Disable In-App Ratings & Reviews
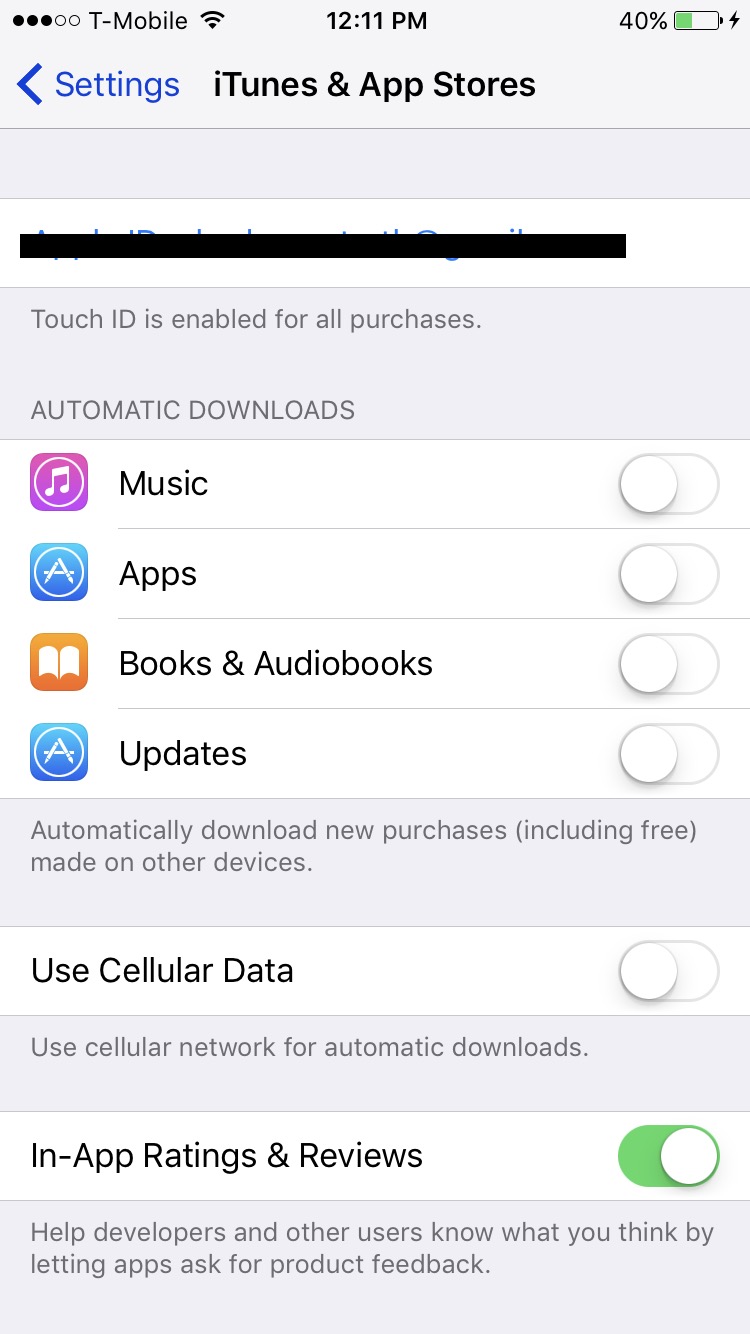 (x=669, y=1156)
